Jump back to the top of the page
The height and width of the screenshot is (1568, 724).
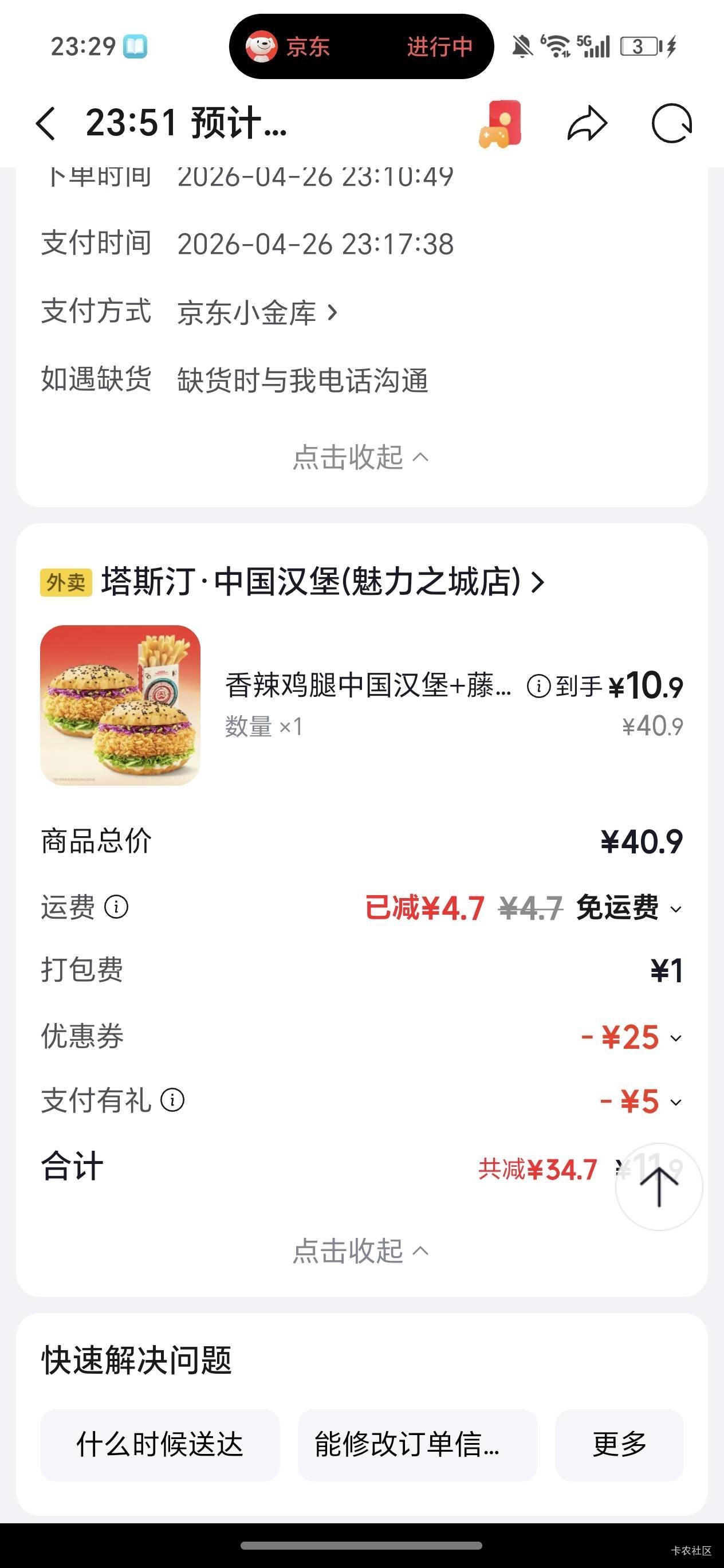pyautogui.click(x=659, y=1187)
